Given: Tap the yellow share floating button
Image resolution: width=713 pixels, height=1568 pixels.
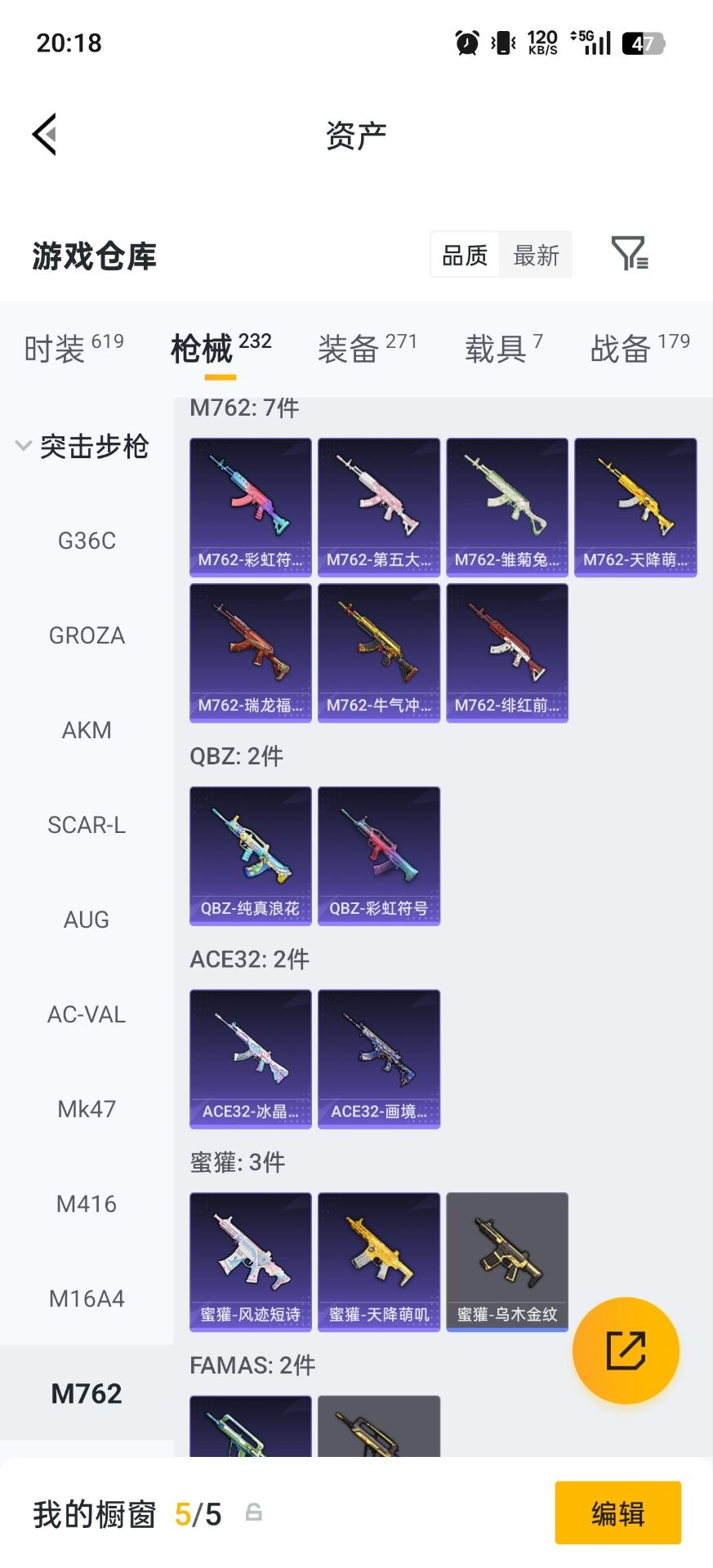Looking at the screenshot, I should 626,1350.
